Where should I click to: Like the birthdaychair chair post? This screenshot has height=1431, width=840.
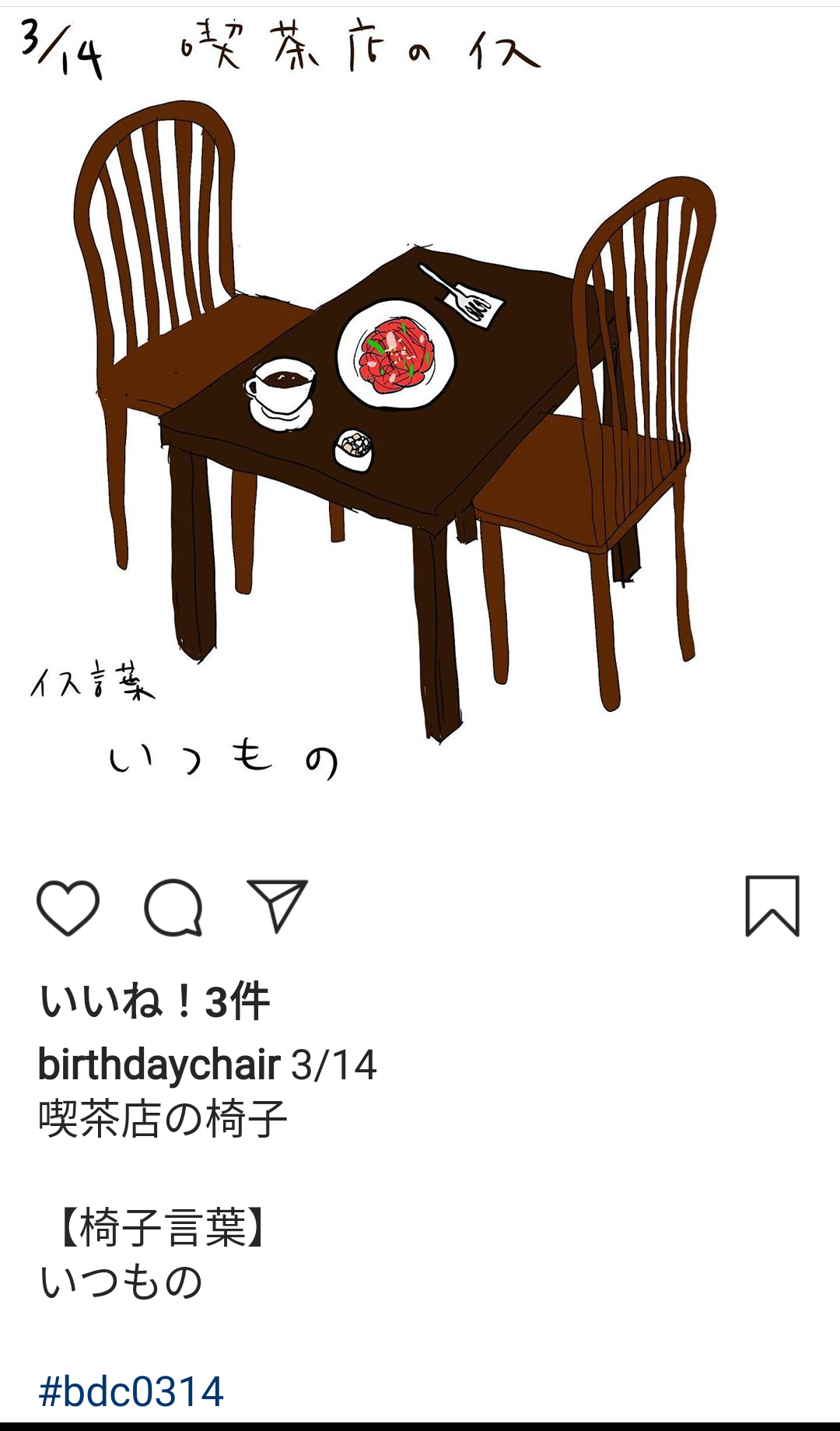point(68,907)
